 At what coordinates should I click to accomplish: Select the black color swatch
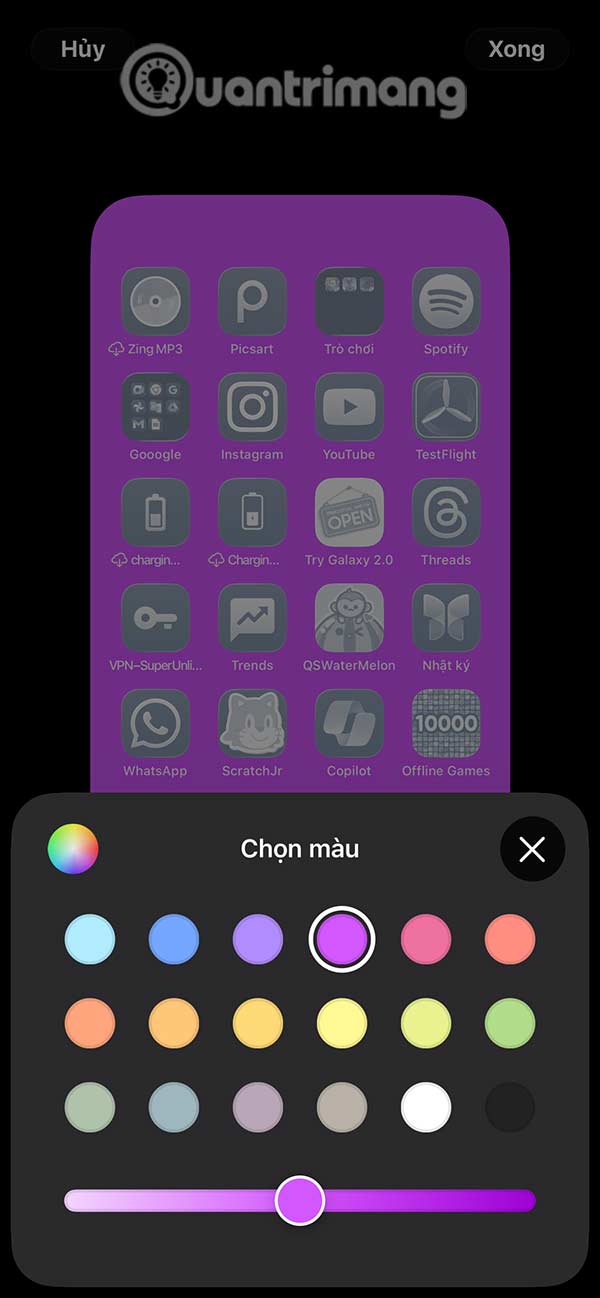510,1108
